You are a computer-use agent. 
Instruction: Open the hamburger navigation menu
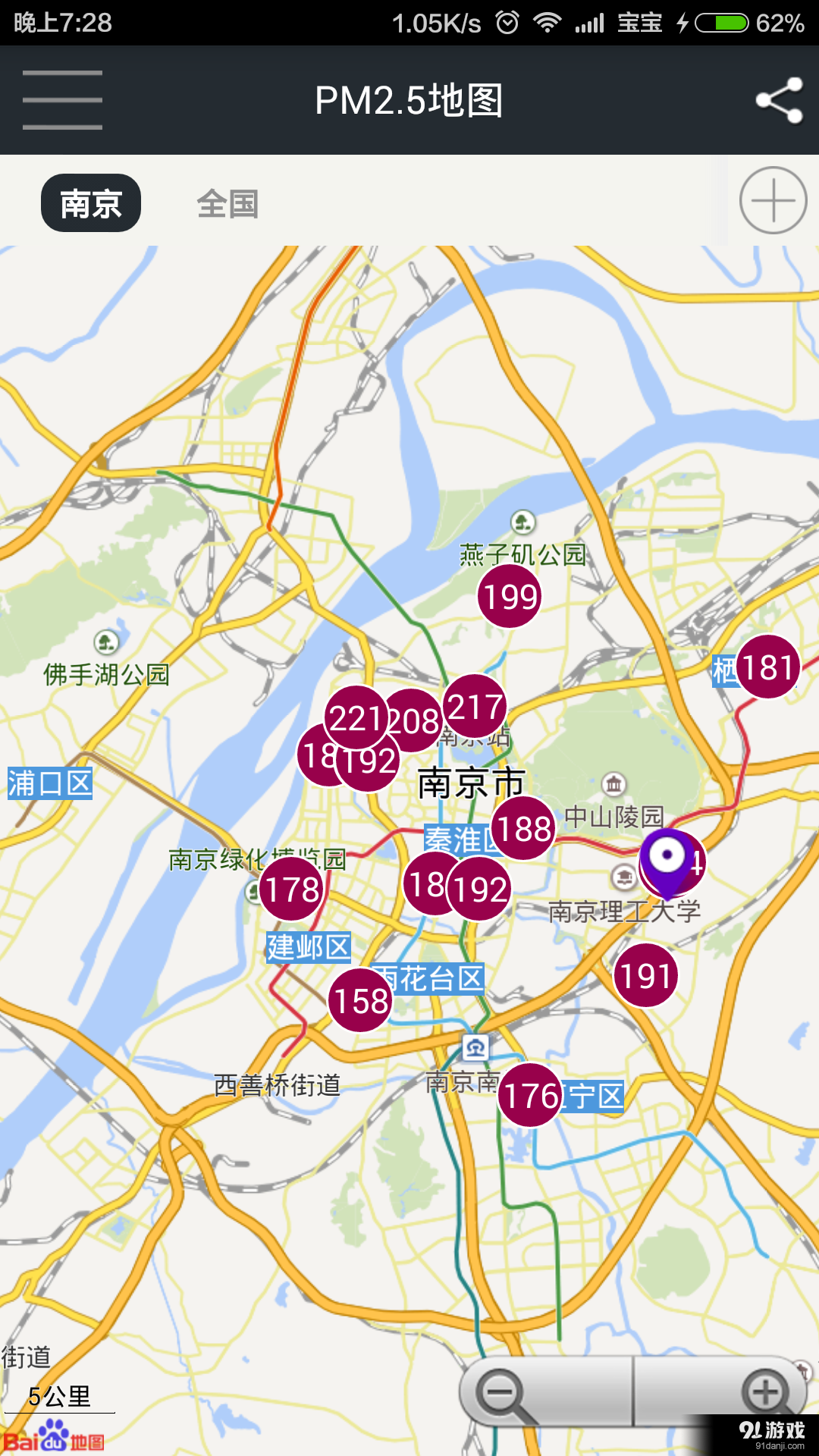coord(61,99)
